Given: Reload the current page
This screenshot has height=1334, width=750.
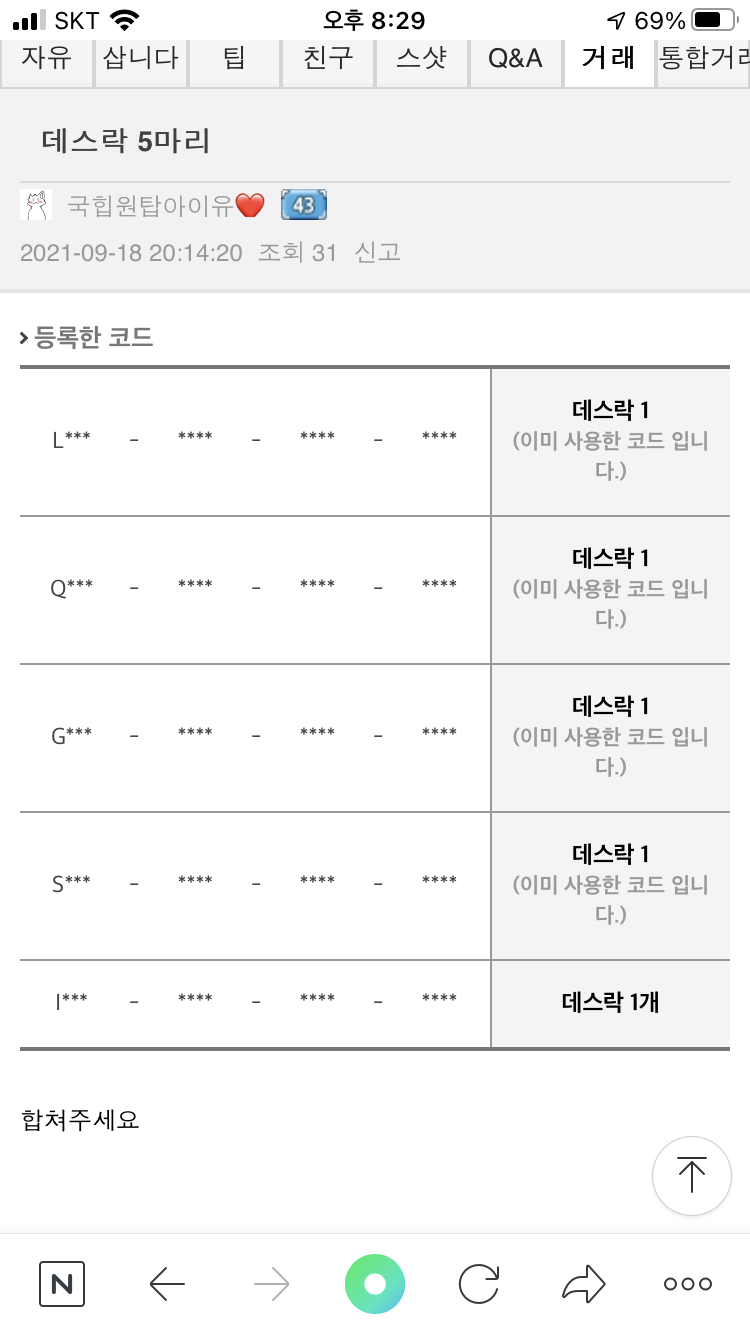Looking at the screenshot, I should tap(479, 1284).
